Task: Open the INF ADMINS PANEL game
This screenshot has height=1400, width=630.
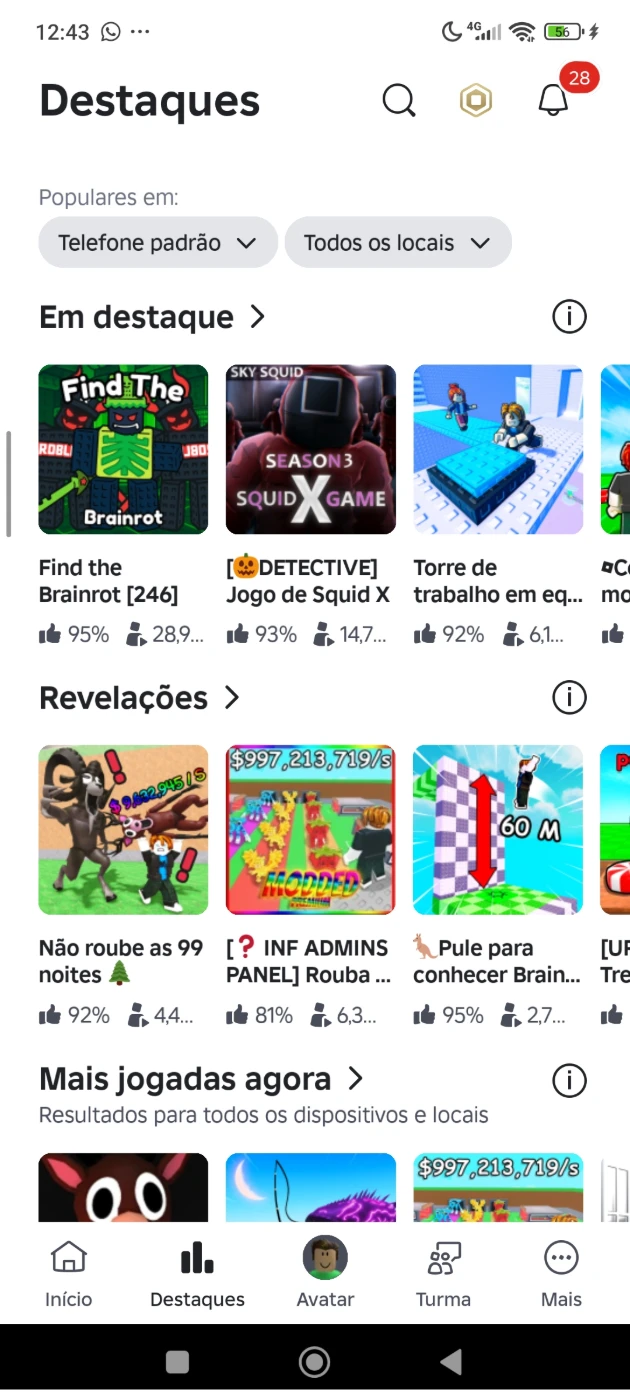Action: [x=311, y=830]
